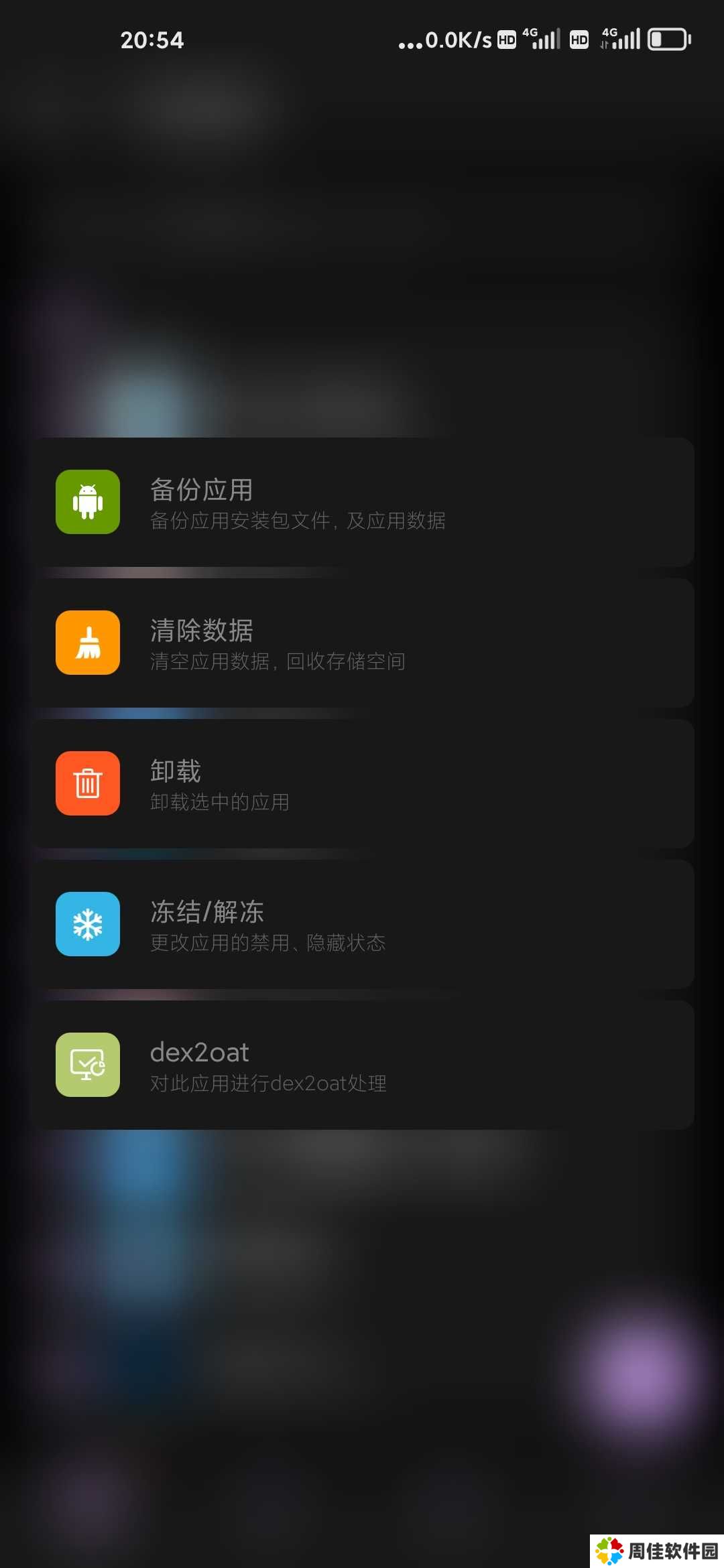Open the 冻结/解冻 option
The image size is (724, 1568).
coord(362,925)
